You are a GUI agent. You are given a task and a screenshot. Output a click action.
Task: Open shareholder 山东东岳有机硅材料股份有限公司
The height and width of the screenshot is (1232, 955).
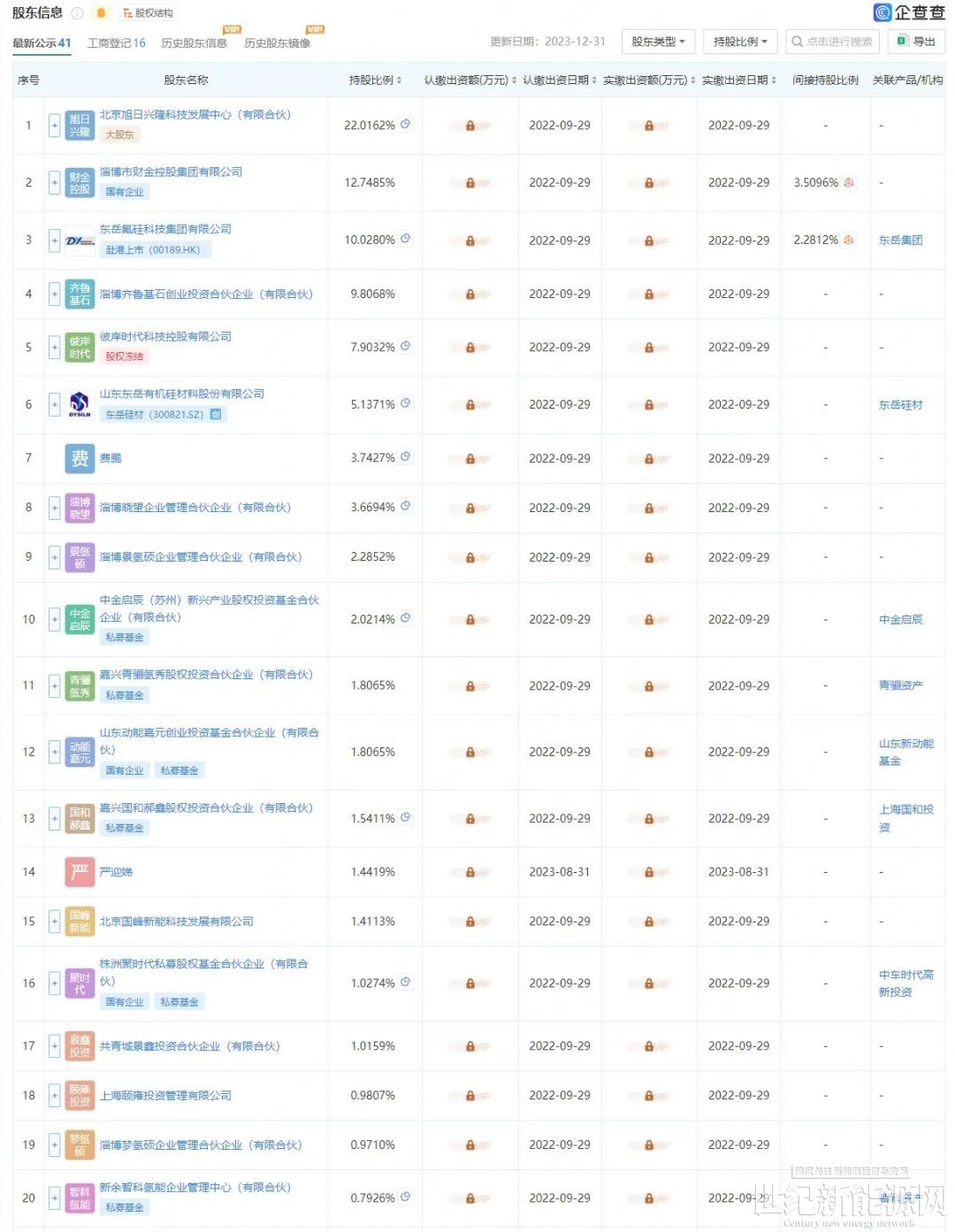(x=181, y=394)
